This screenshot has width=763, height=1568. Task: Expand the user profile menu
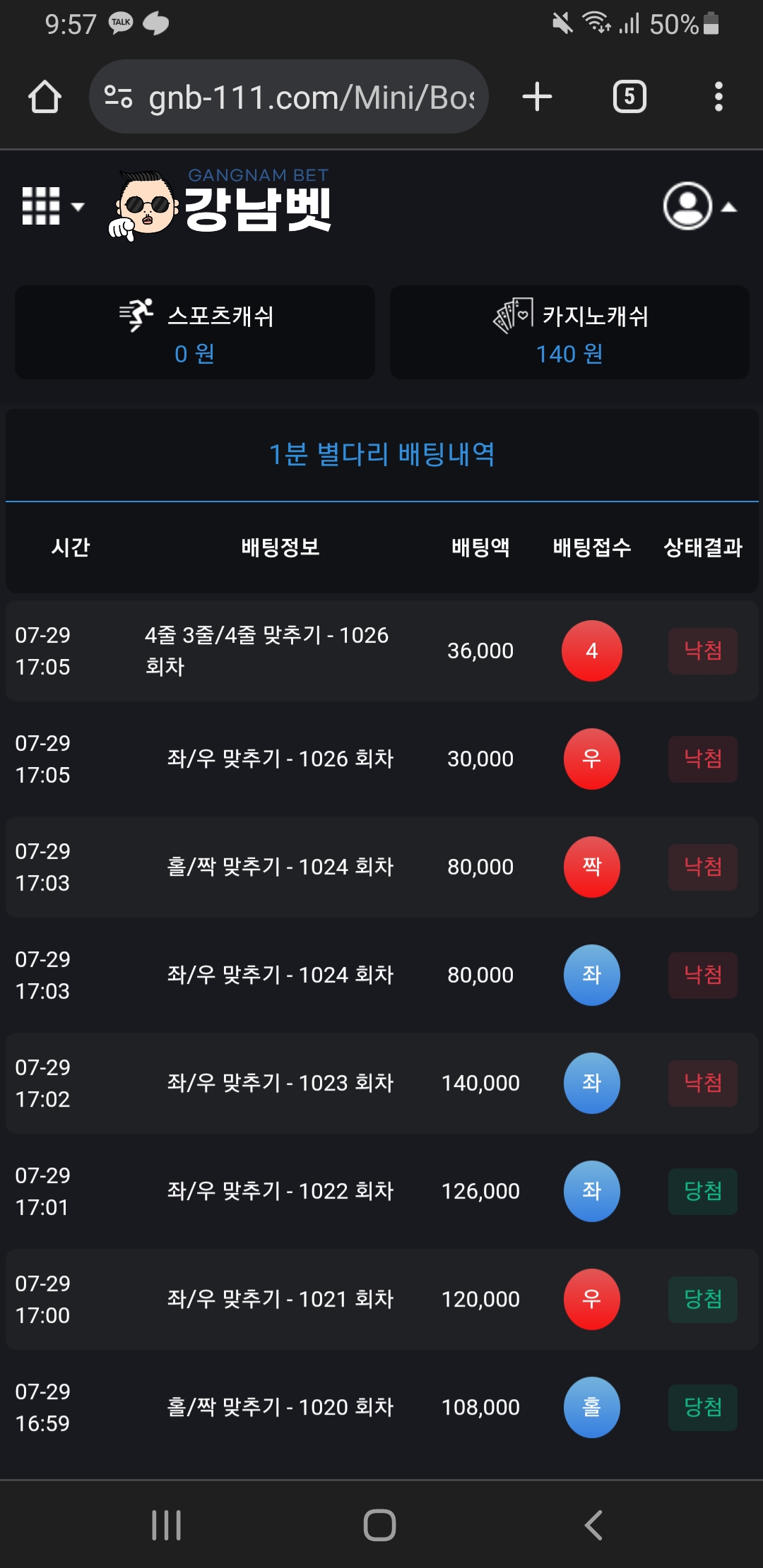(x=698, y=206)
